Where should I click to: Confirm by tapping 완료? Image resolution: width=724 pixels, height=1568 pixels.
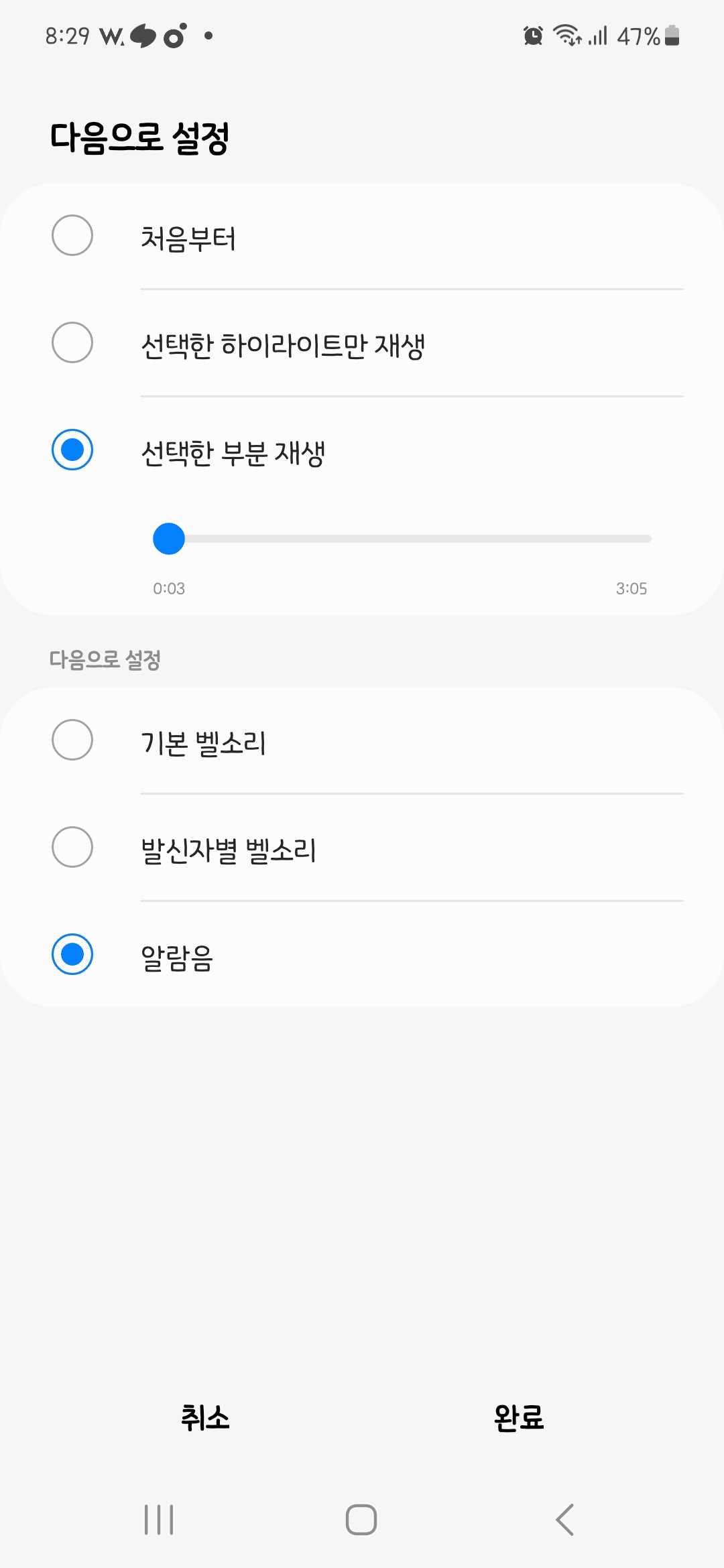coord(519,1417)
